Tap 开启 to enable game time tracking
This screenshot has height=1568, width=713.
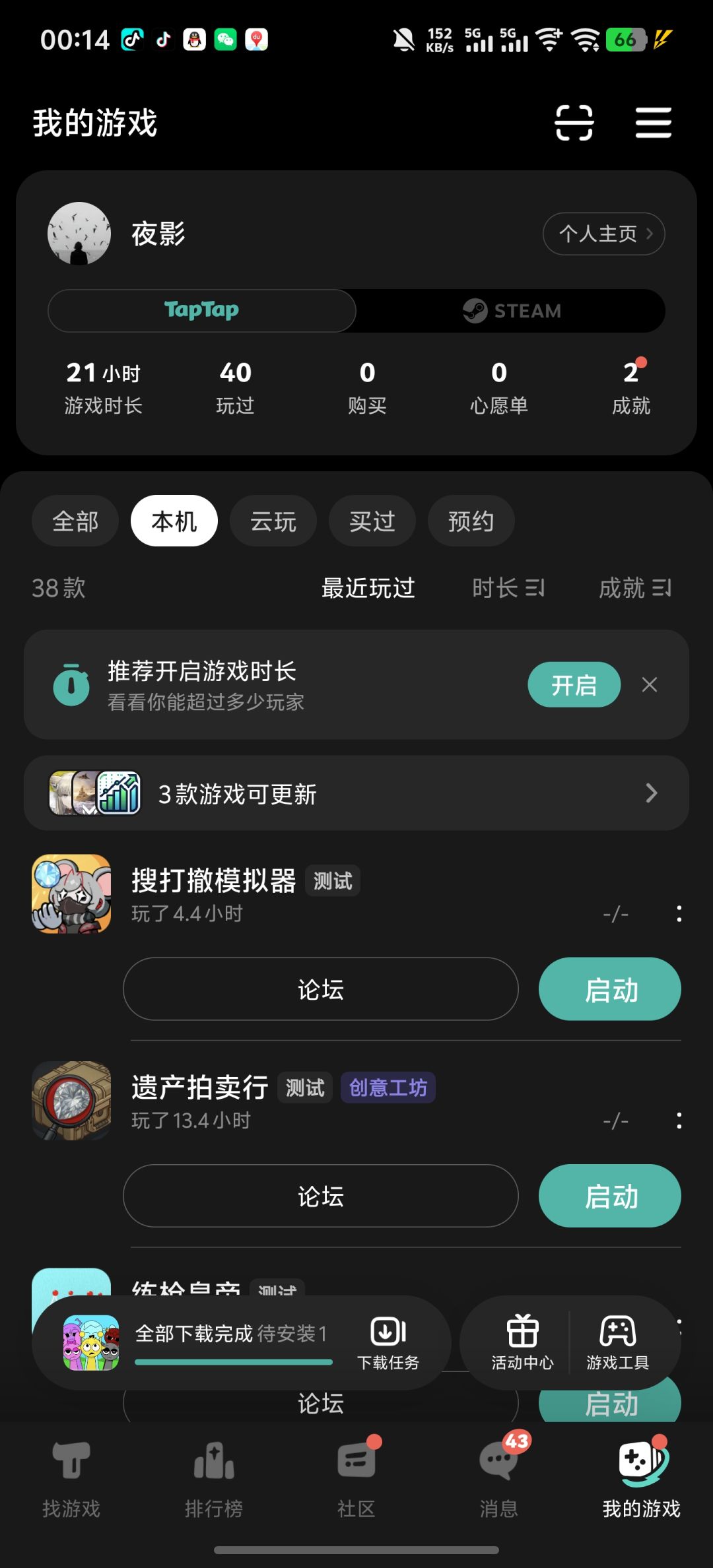[x=574, y=685]
